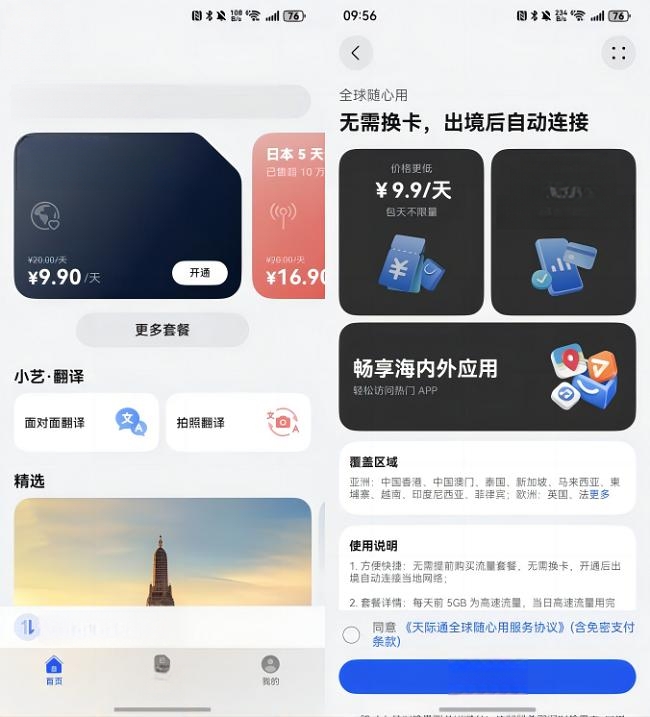Open 面对面翻译 face-to-face translation
The height and width of the screenshot is (717, 650).
click(86, 422)
